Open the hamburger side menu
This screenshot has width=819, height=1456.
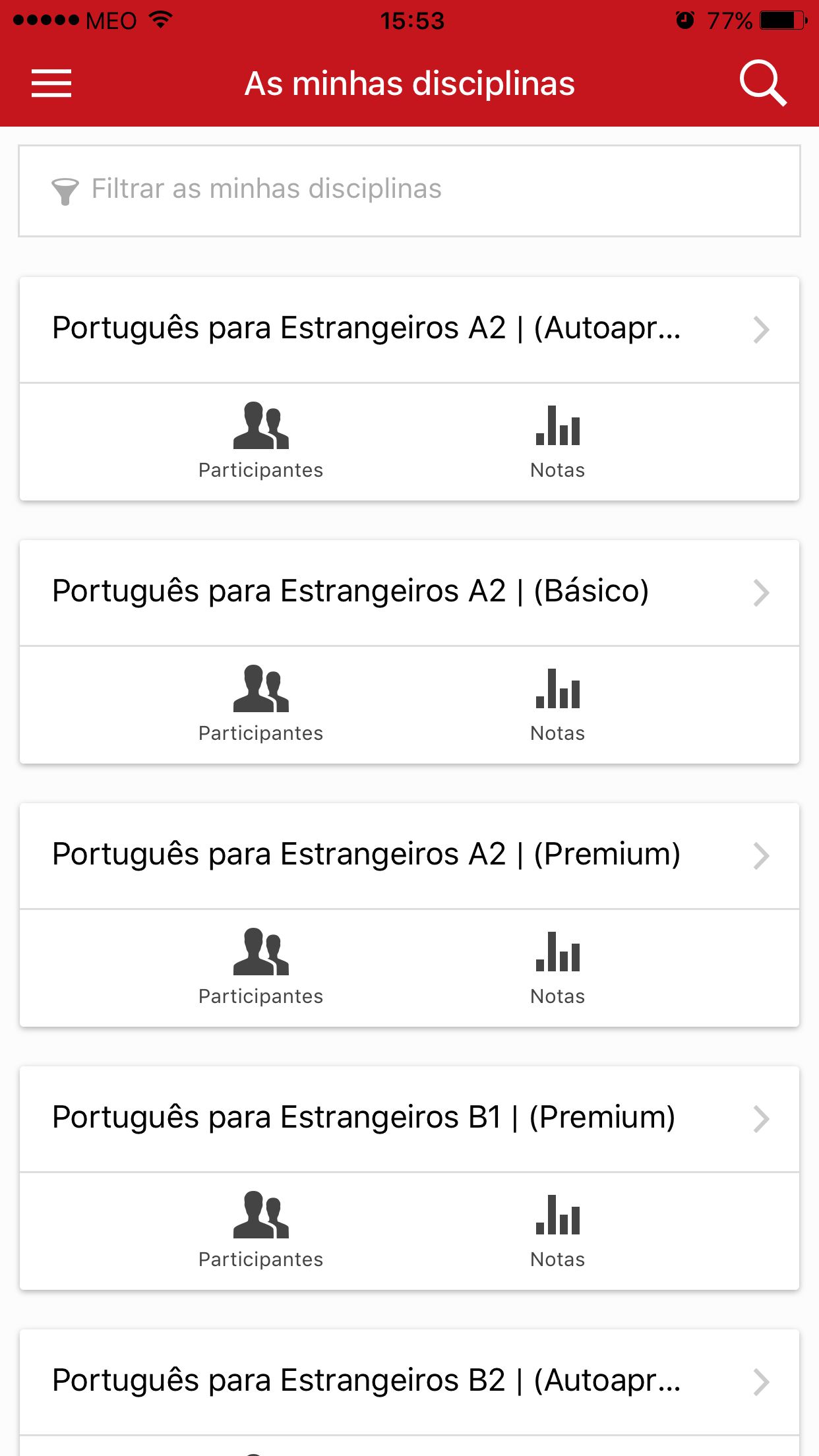[x=51, y=84]
